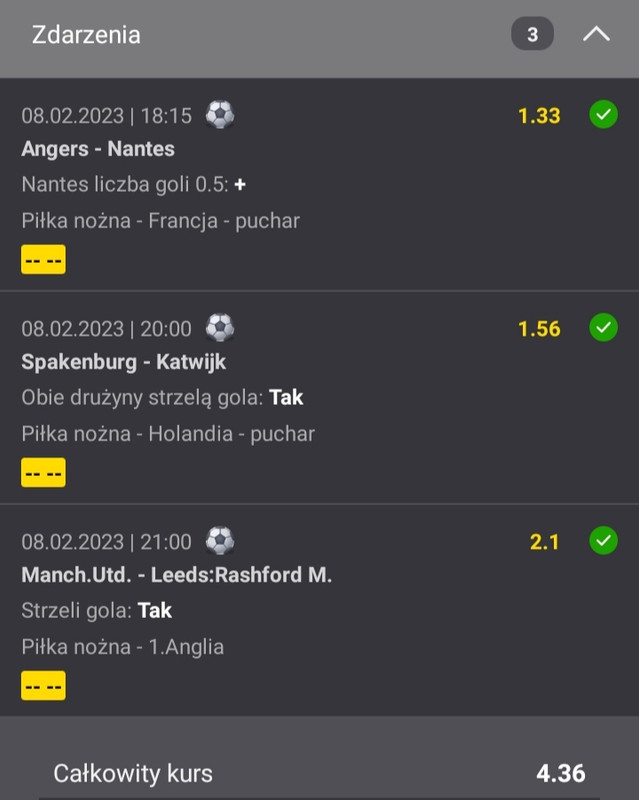
Task: Collapse the Zdarzenia section
Action: coord(596,35)
